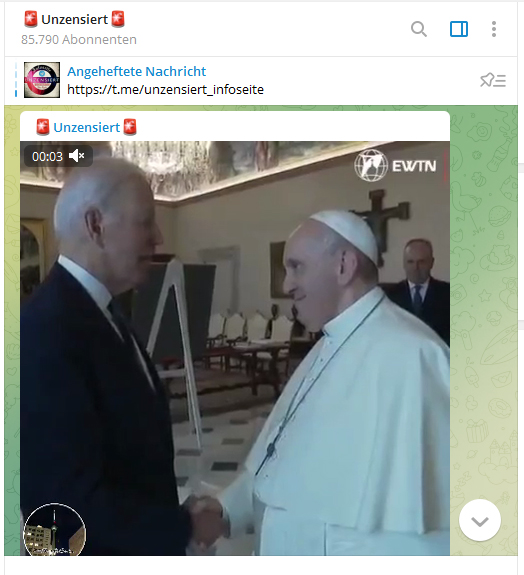This screenshot has height=575, width=524.
Task: Show the list of pinned messages
Action: click(x=492, y=80)
